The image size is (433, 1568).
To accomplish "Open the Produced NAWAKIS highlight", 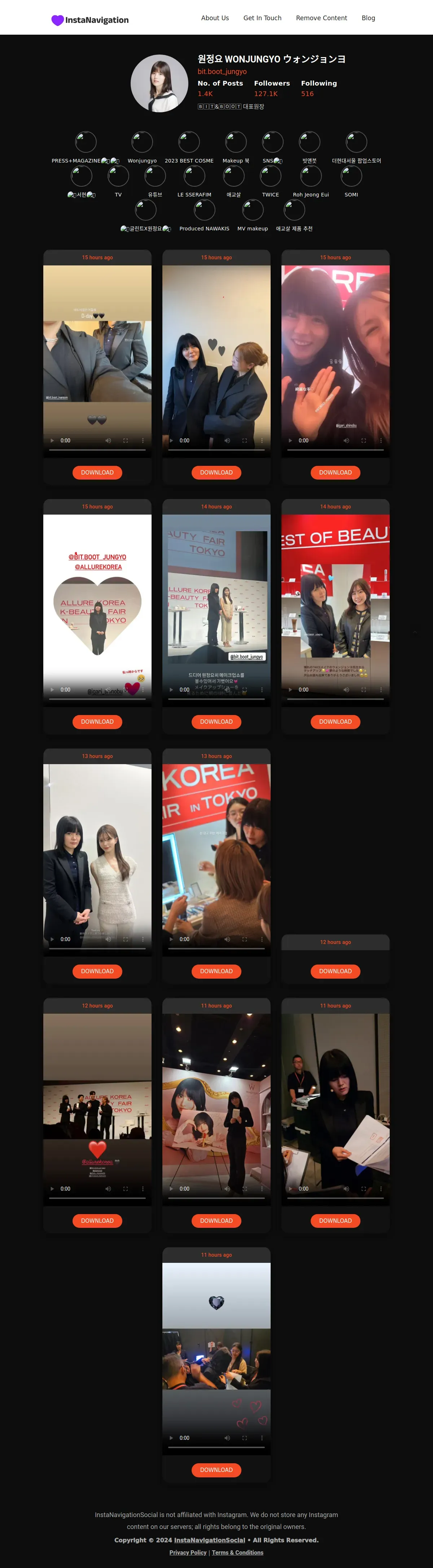I will [204, 211].
